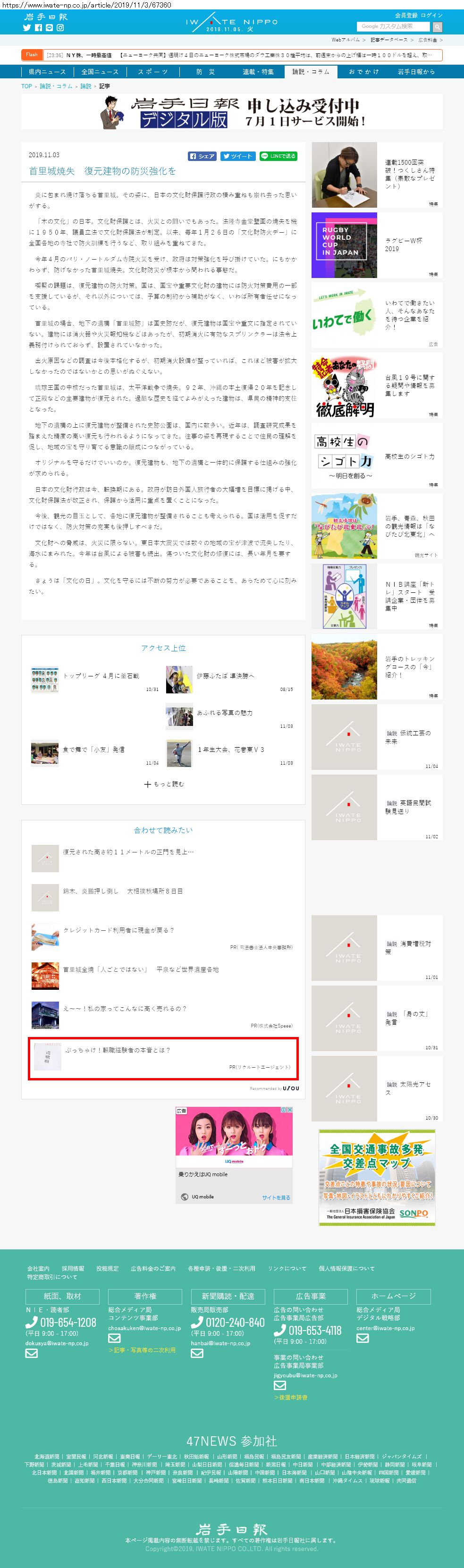Expand the list with もっと読む
This screenshot has height=1568, width=464.
164,784
